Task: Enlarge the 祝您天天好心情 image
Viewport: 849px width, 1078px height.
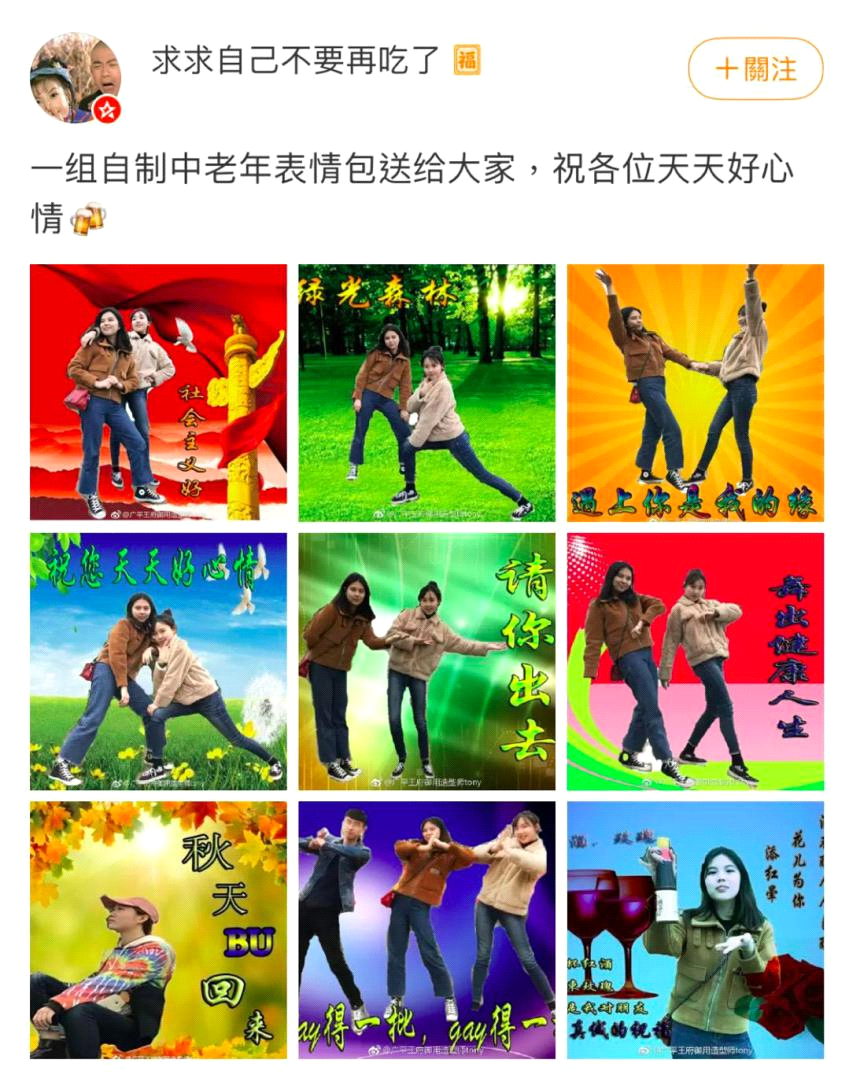Action: 158,661
